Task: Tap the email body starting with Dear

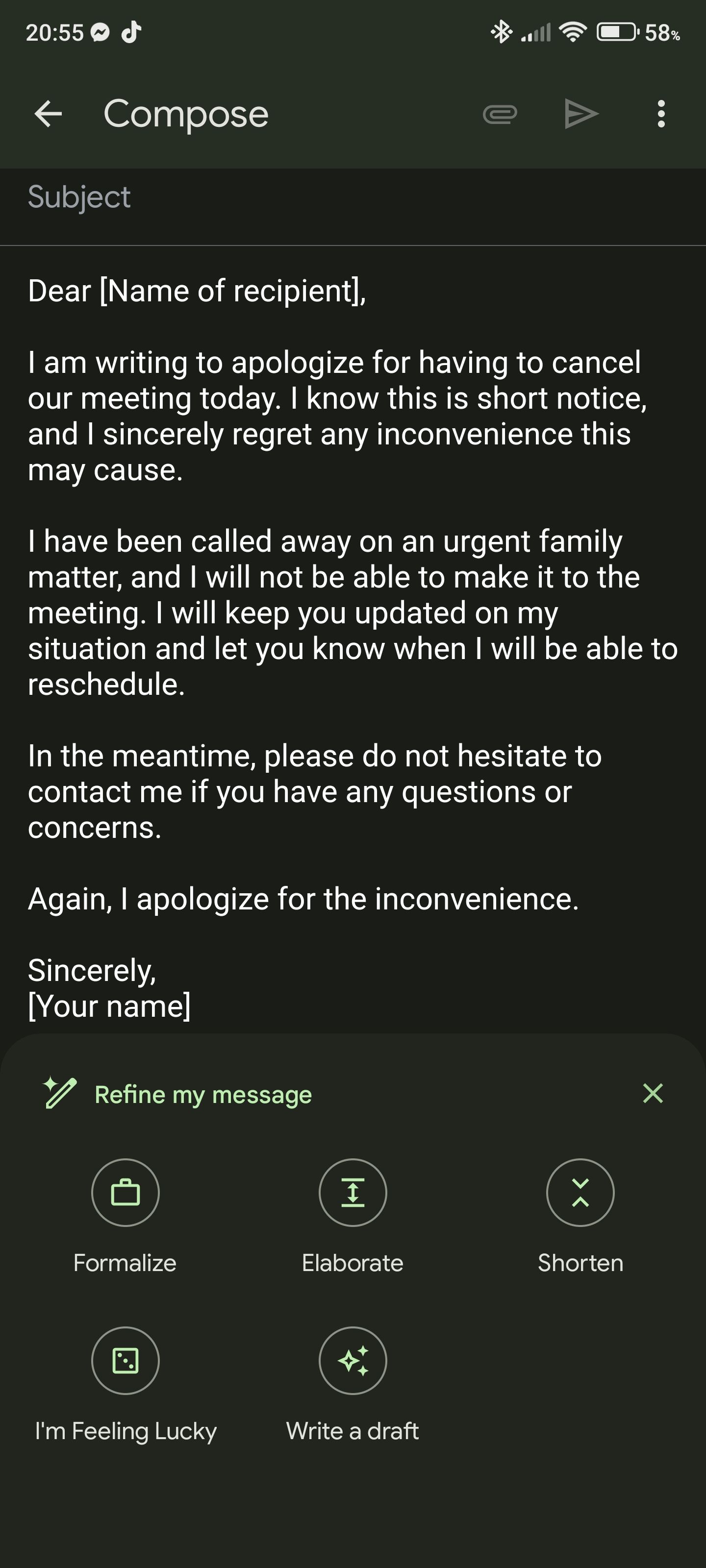Action: tap(353, 648)
